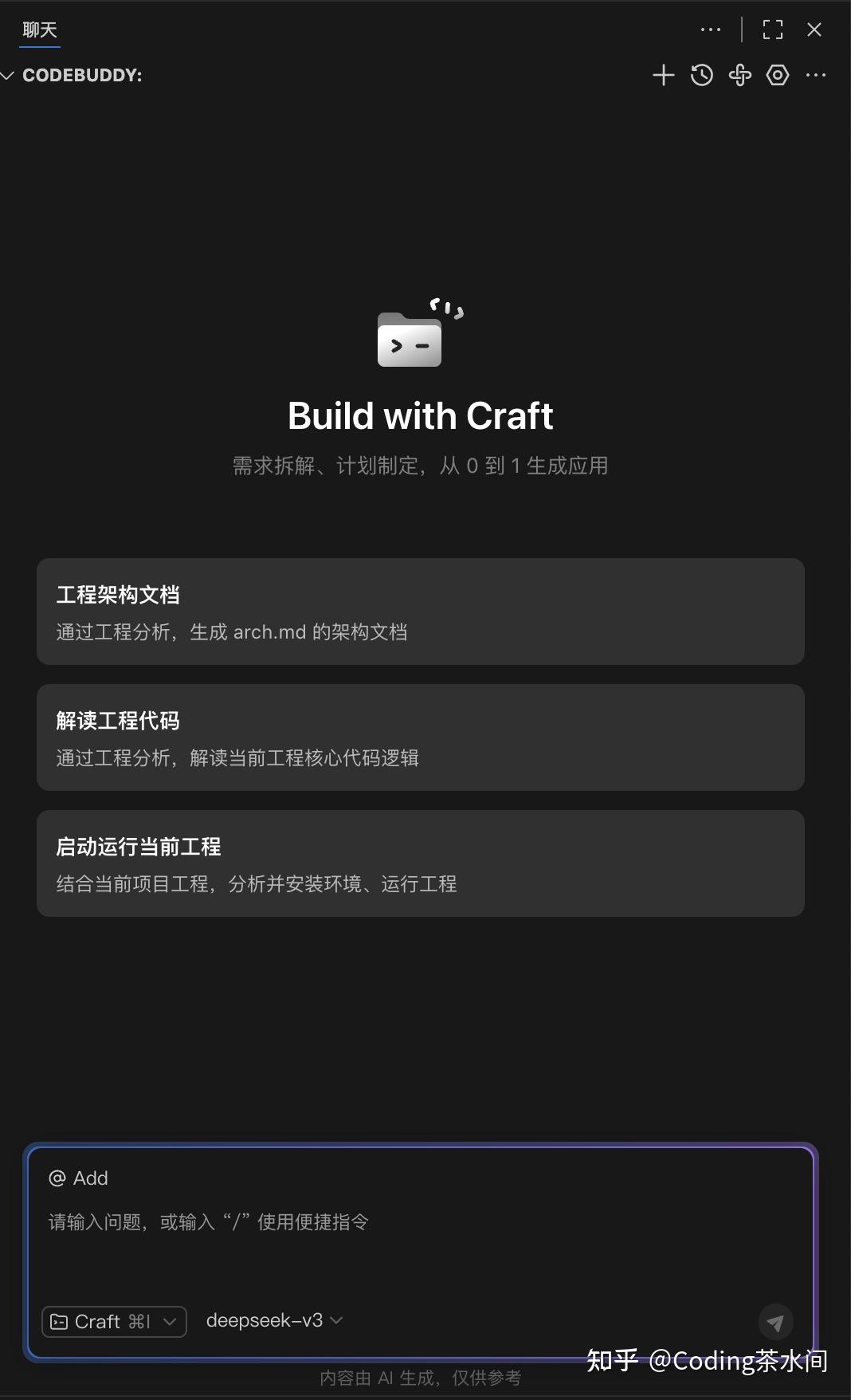Open CodeBuddy settings via hexagon icon

click(x=777, y=75)
